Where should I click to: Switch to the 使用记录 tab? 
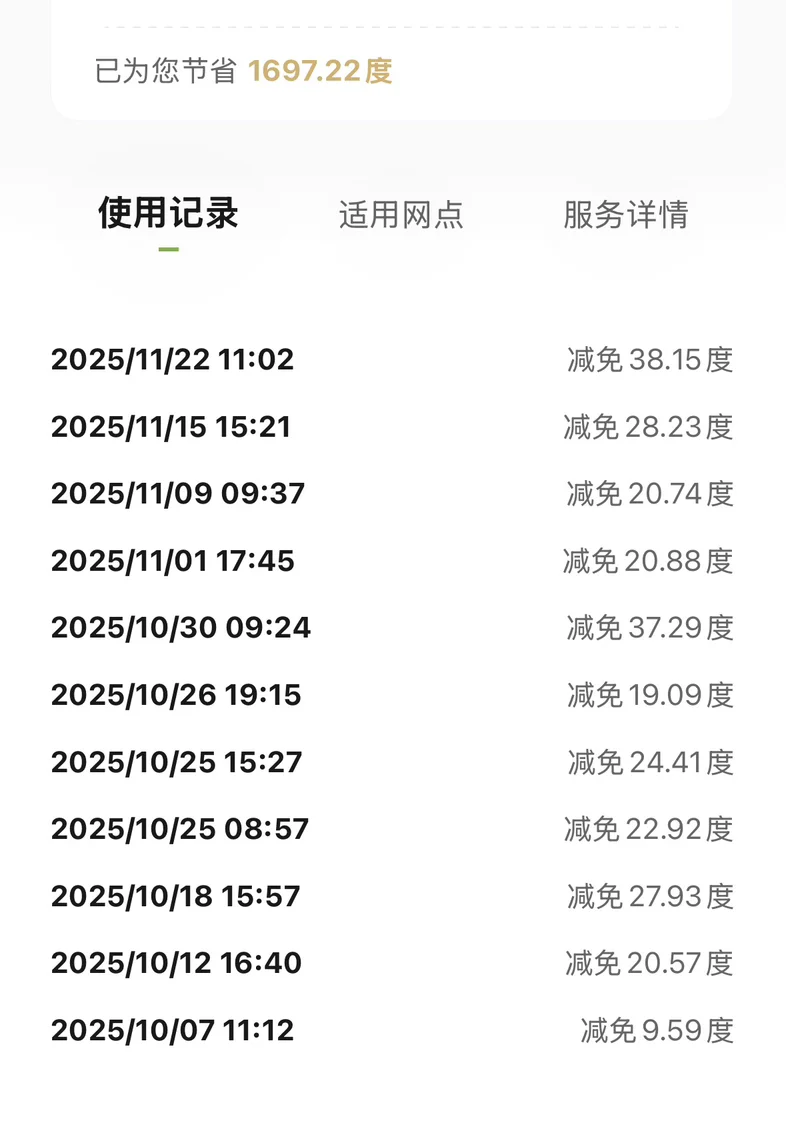tap(168, 214)
